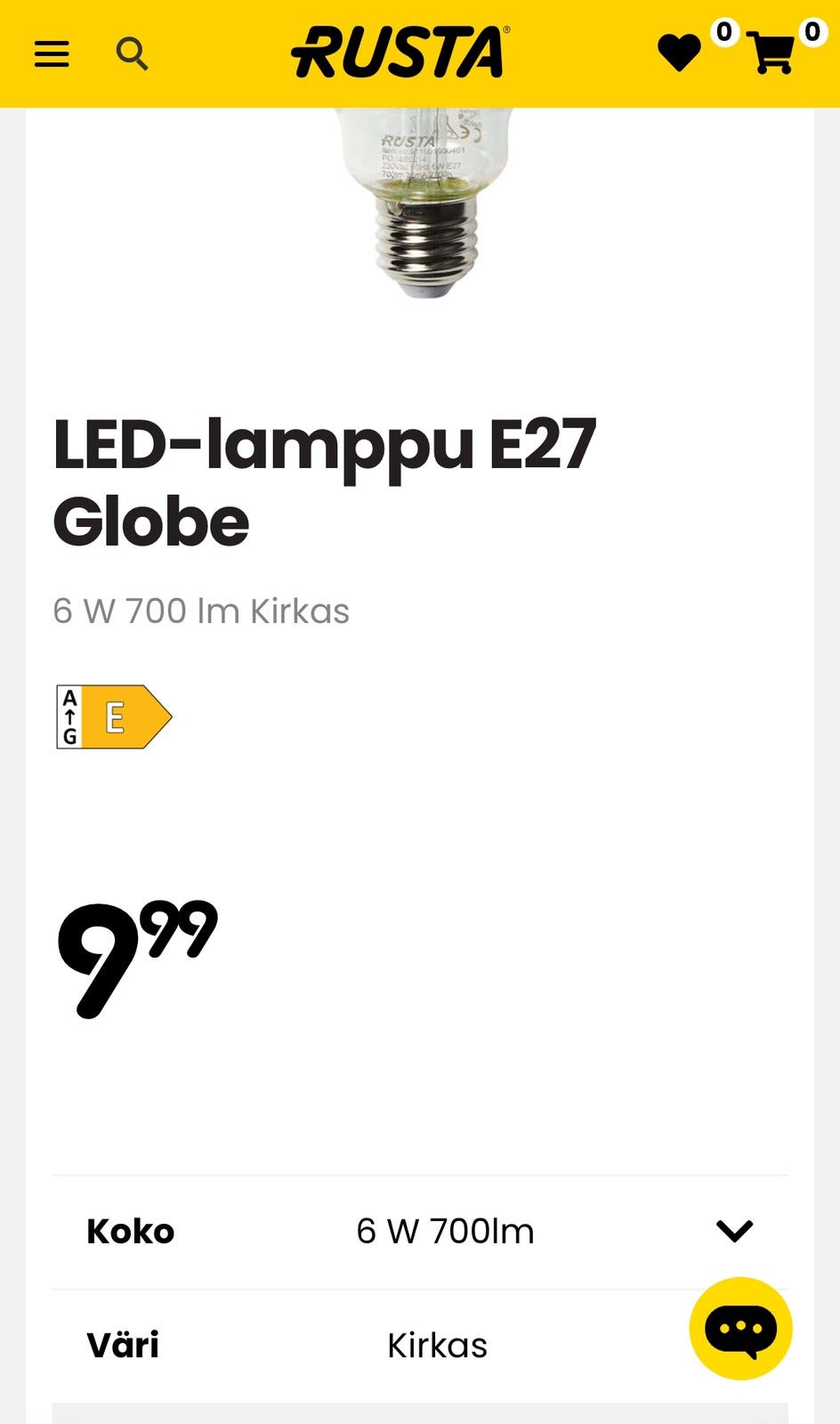The width and height of the screenshot is (840, 1424).
Task: Open the shopping cart
Action: coord(771,53)
